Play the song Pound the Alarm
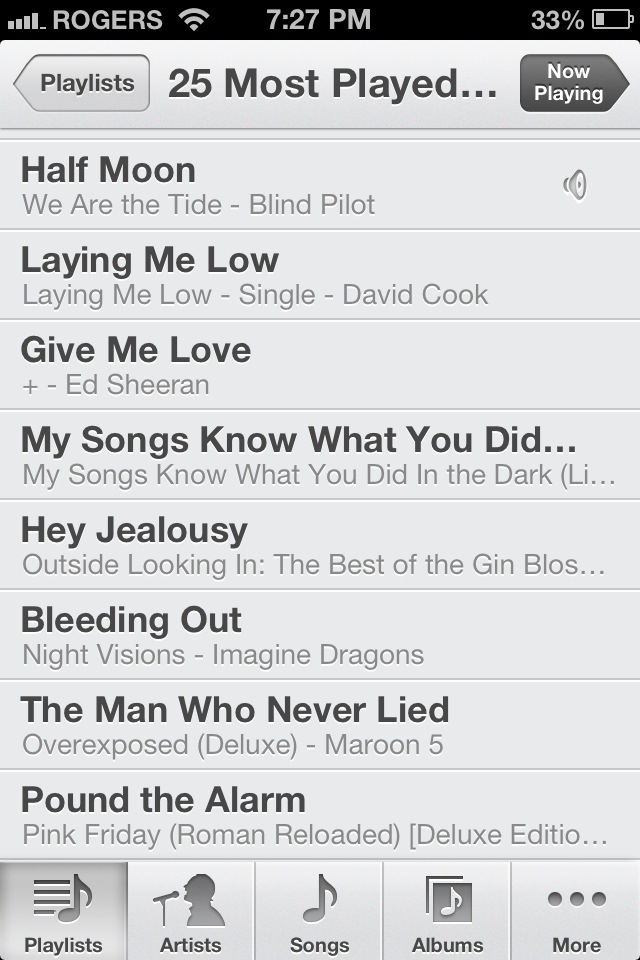This screenshot has height=960, width=640. [x=300, y=816]
